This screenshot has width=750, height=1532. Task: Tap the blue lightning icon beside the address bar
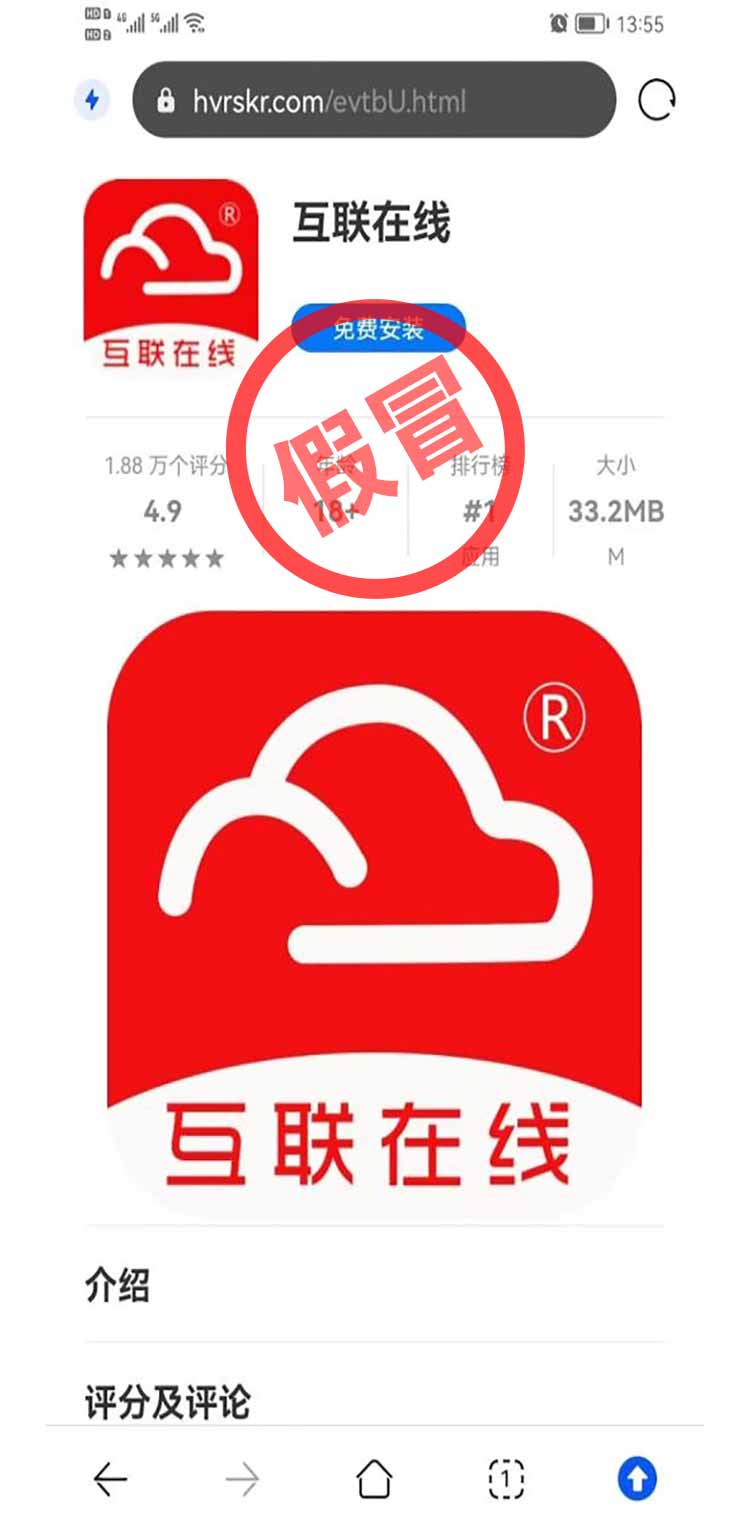(92, 100)
